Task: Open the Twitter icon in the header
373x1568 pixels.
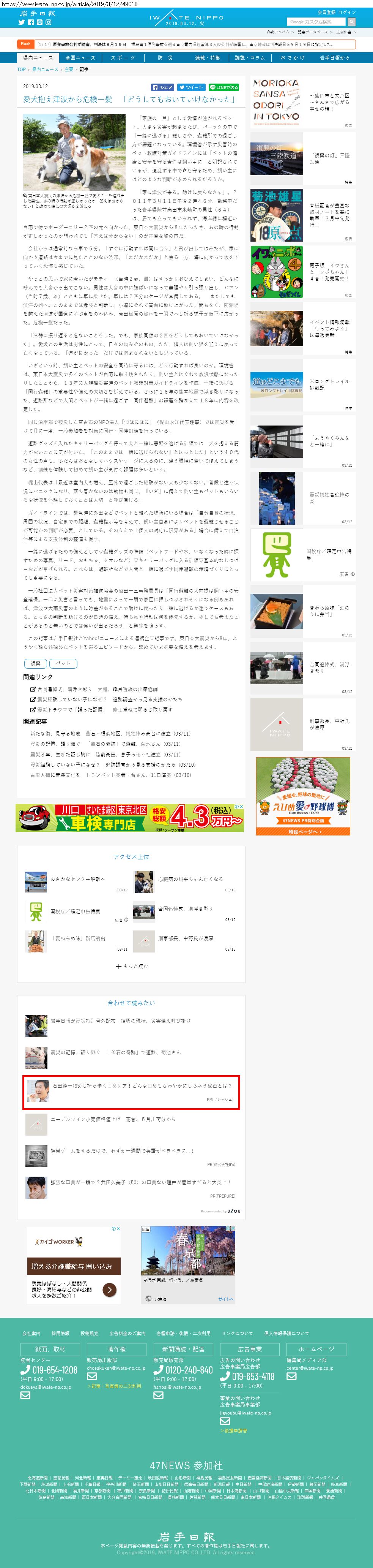Action: 21,22
